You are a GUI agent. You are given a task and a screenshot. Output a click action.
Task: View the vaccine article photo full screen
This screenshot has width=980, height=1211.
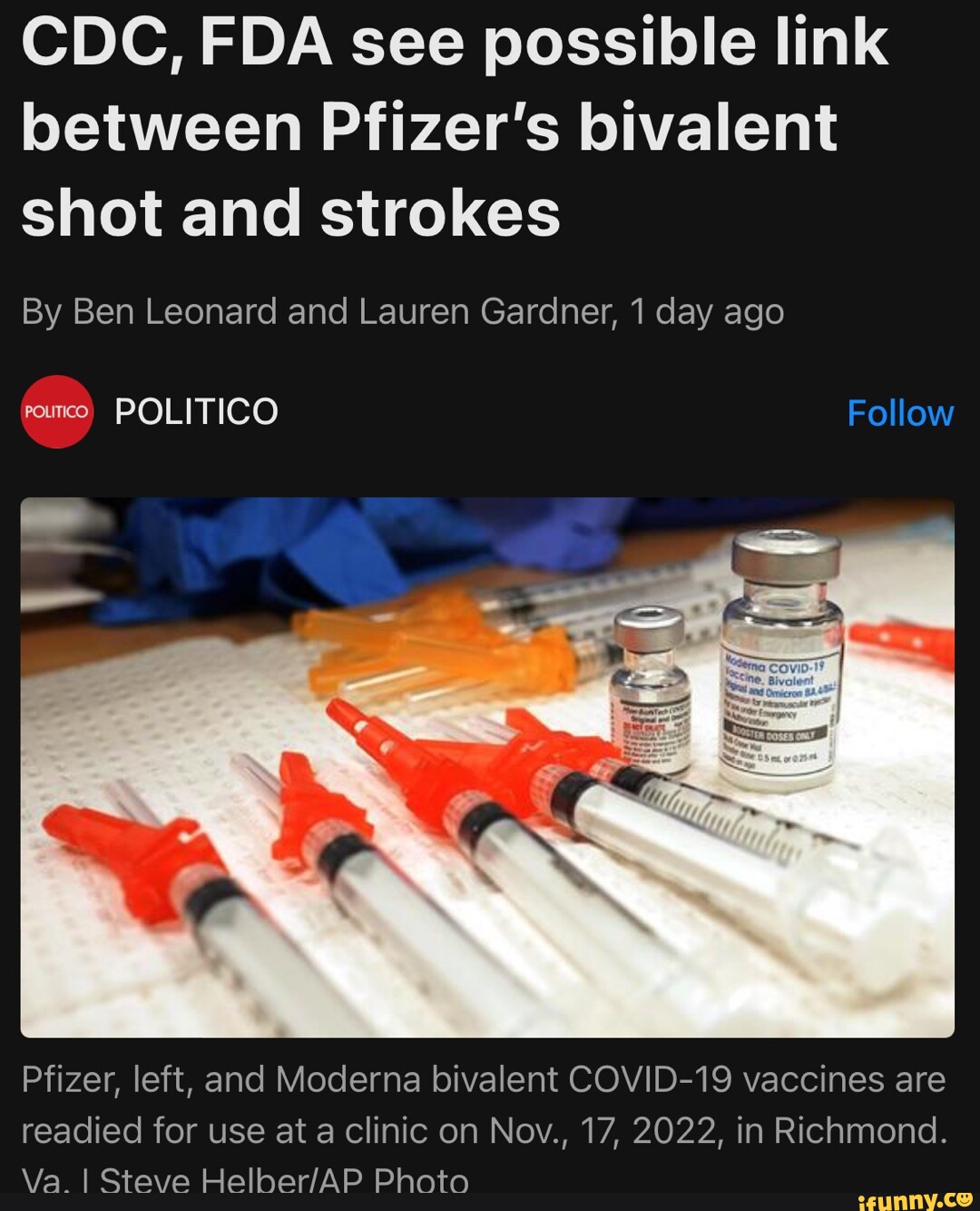[487, 767]
